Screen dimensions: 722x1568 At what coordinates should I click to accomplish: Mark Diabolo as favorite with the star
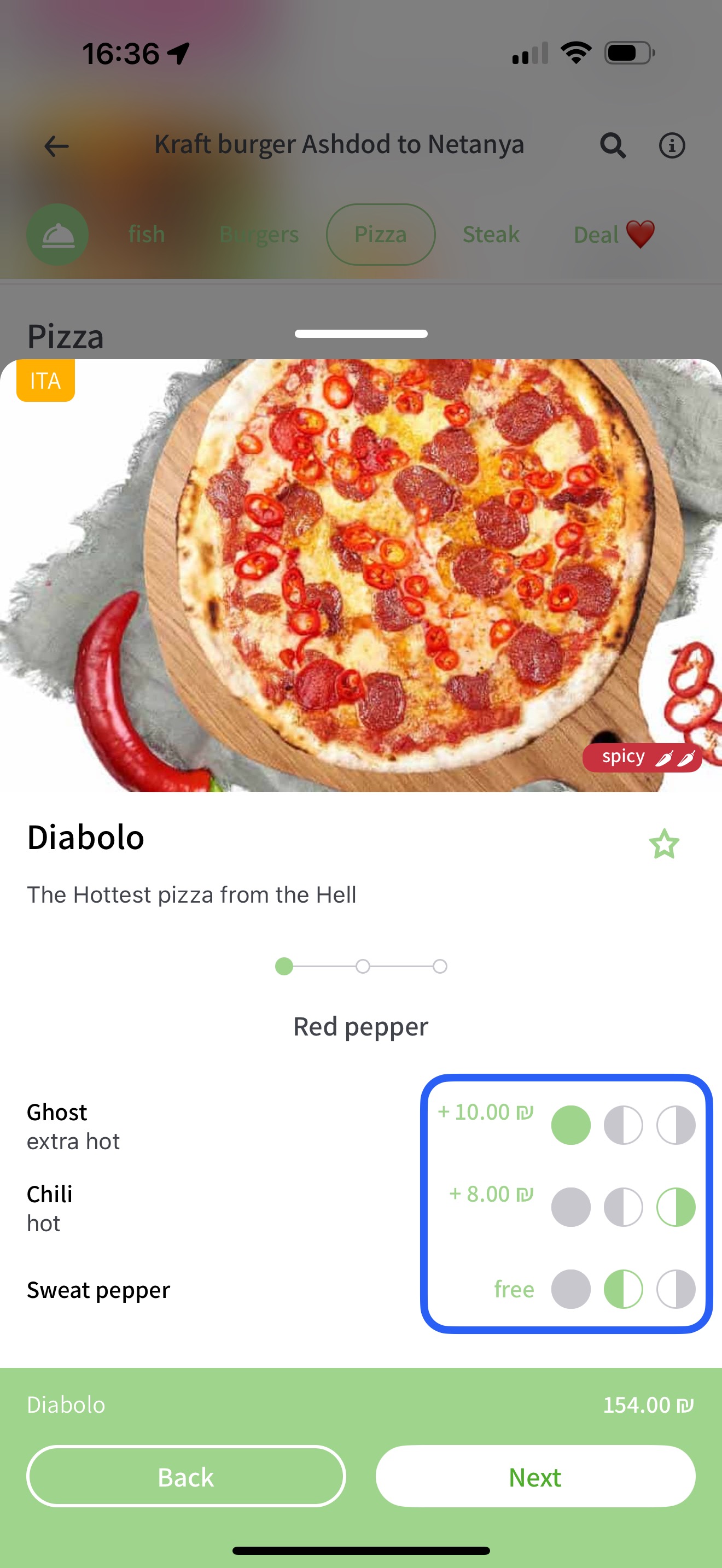click(663, 844)
